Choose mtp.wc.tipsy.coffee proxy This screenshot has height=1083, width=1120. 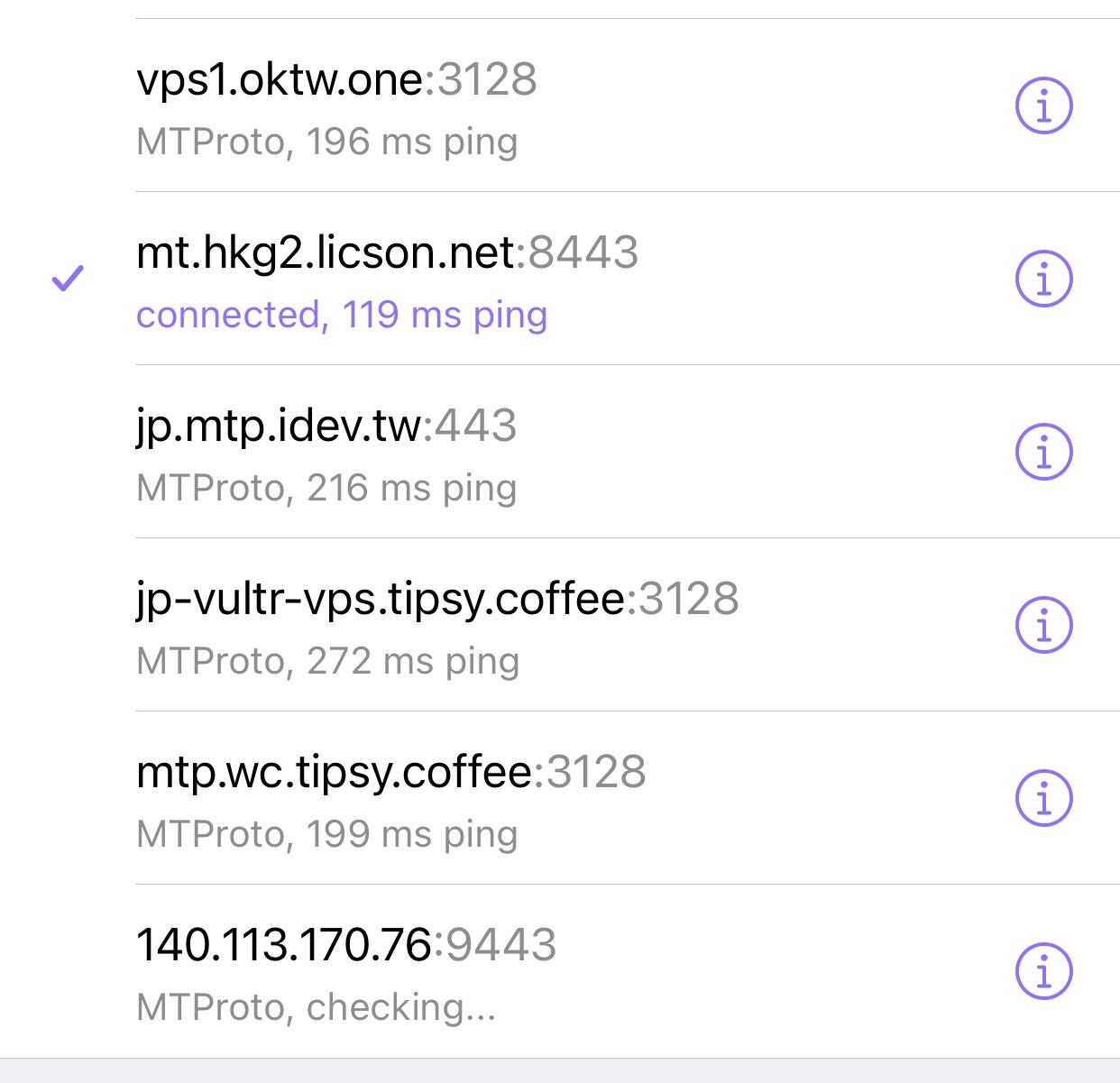[x=560, y=798]
